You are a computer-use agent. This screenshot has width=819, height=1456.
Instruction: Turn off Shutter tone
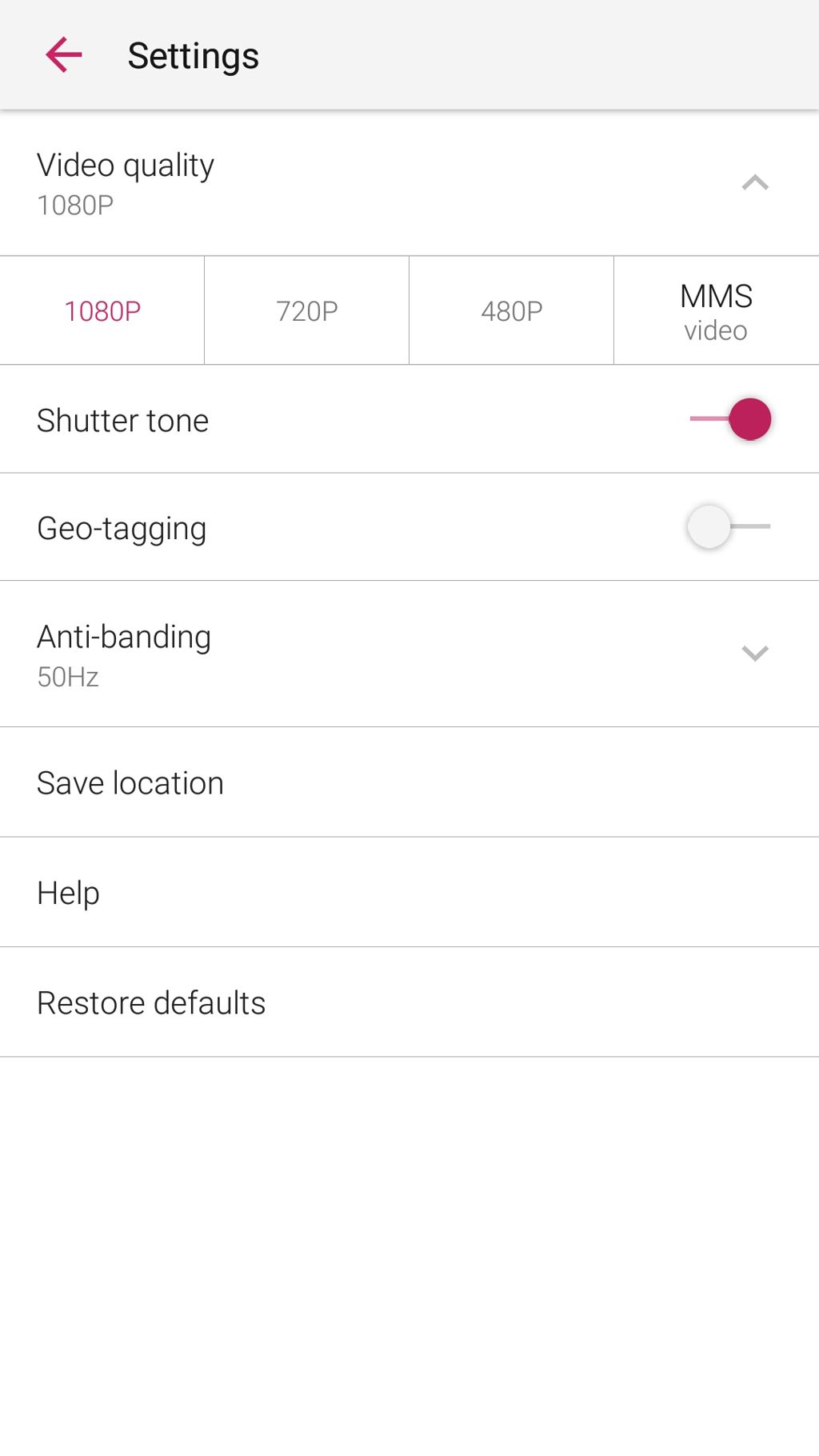tap(731, 419)
